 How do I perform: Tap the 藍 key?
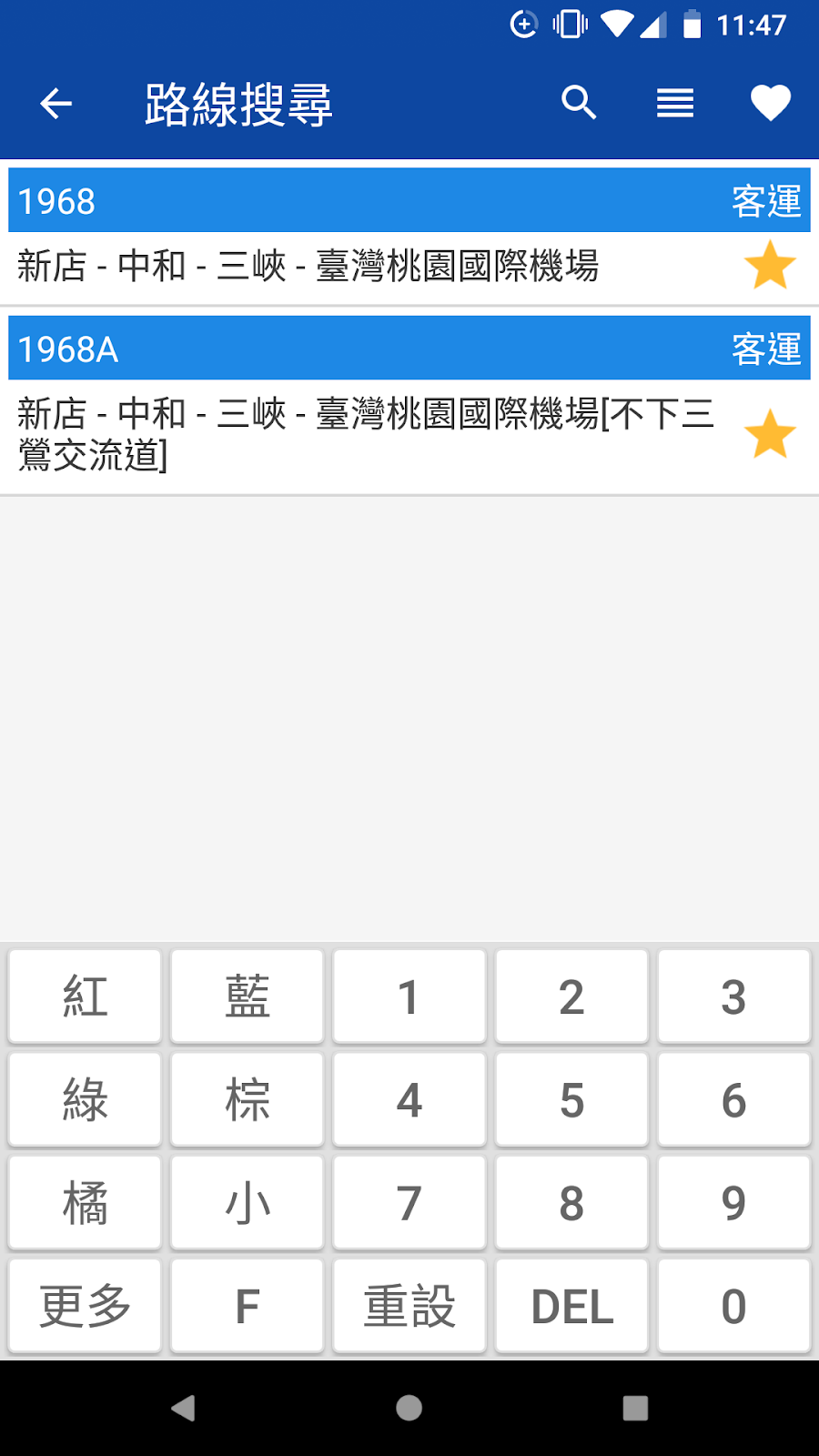click(x=248, y=996)
